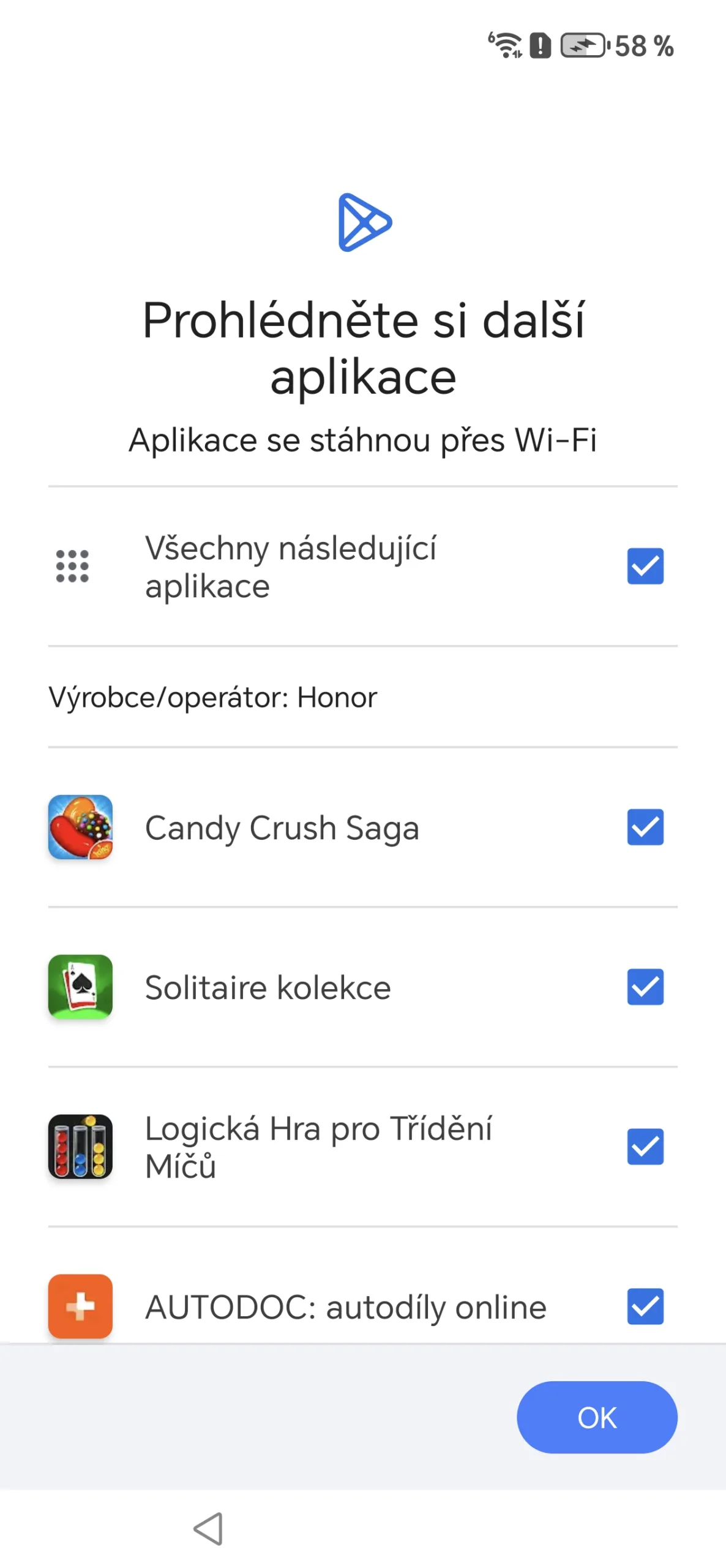Deselect the Candy Crush Saga checkbox
The height and width of the screenshot is (1568, 726).
tap(645, 827)
